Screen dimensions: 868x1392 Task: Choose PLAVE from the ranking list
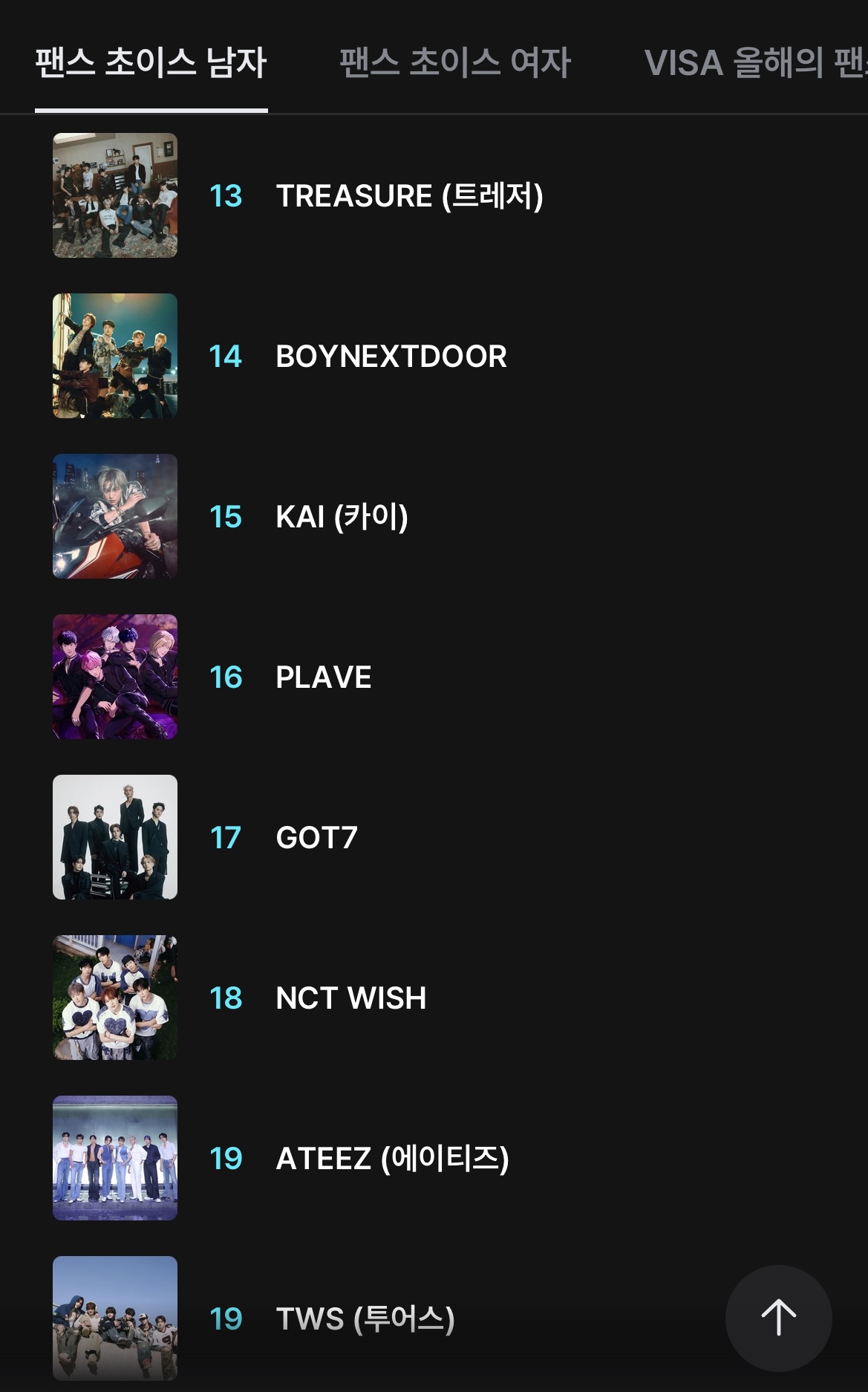tap(434, 677)
